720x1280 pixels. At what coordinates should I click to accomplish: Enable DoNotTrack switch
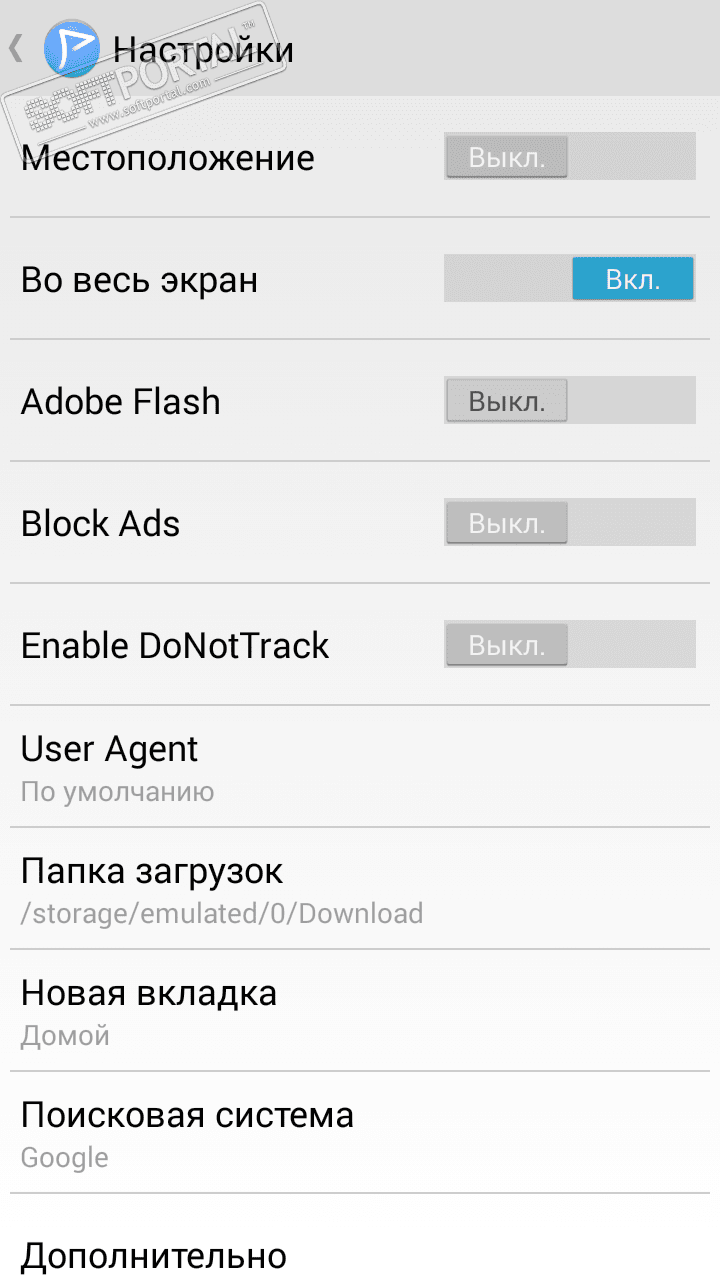(x=569, y=645)
